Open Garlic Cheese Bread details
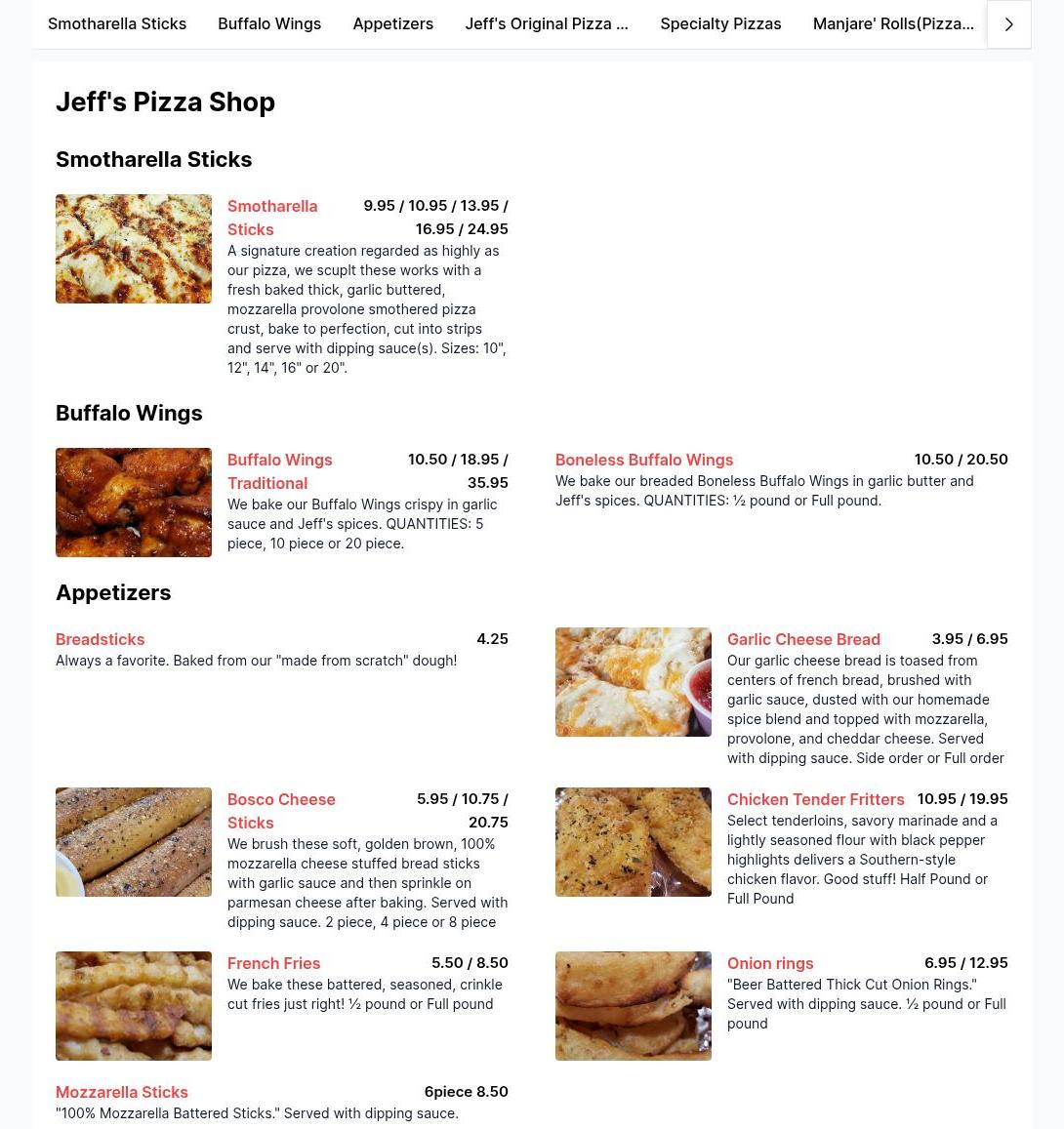The image size is (1064, 1129). [x=803, y=639]
